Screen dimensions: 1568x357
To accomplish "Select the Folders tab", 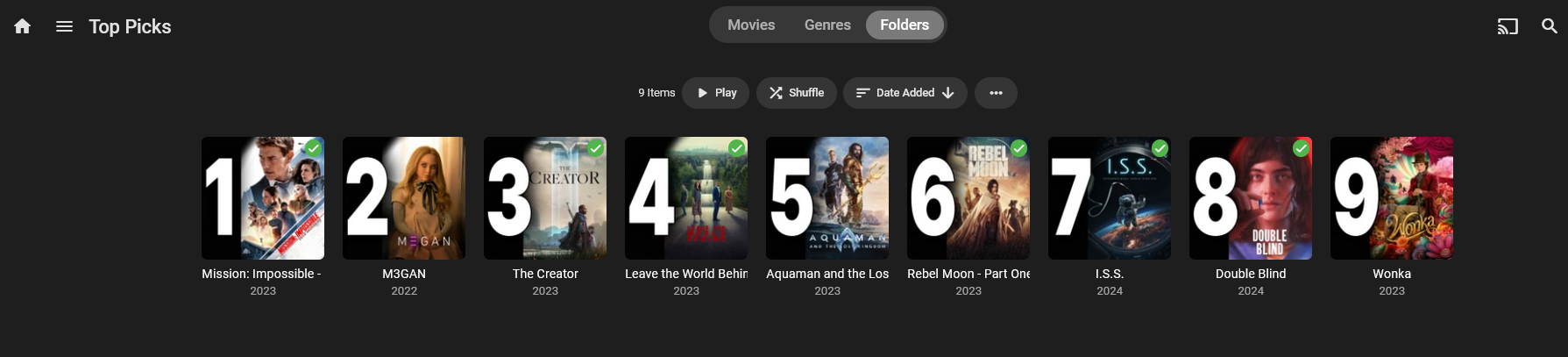I will click(x=904, y=25).
